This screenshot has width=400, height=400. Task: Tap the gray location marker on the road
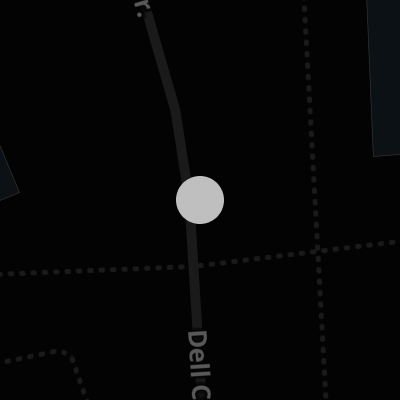tap(200, 200)
